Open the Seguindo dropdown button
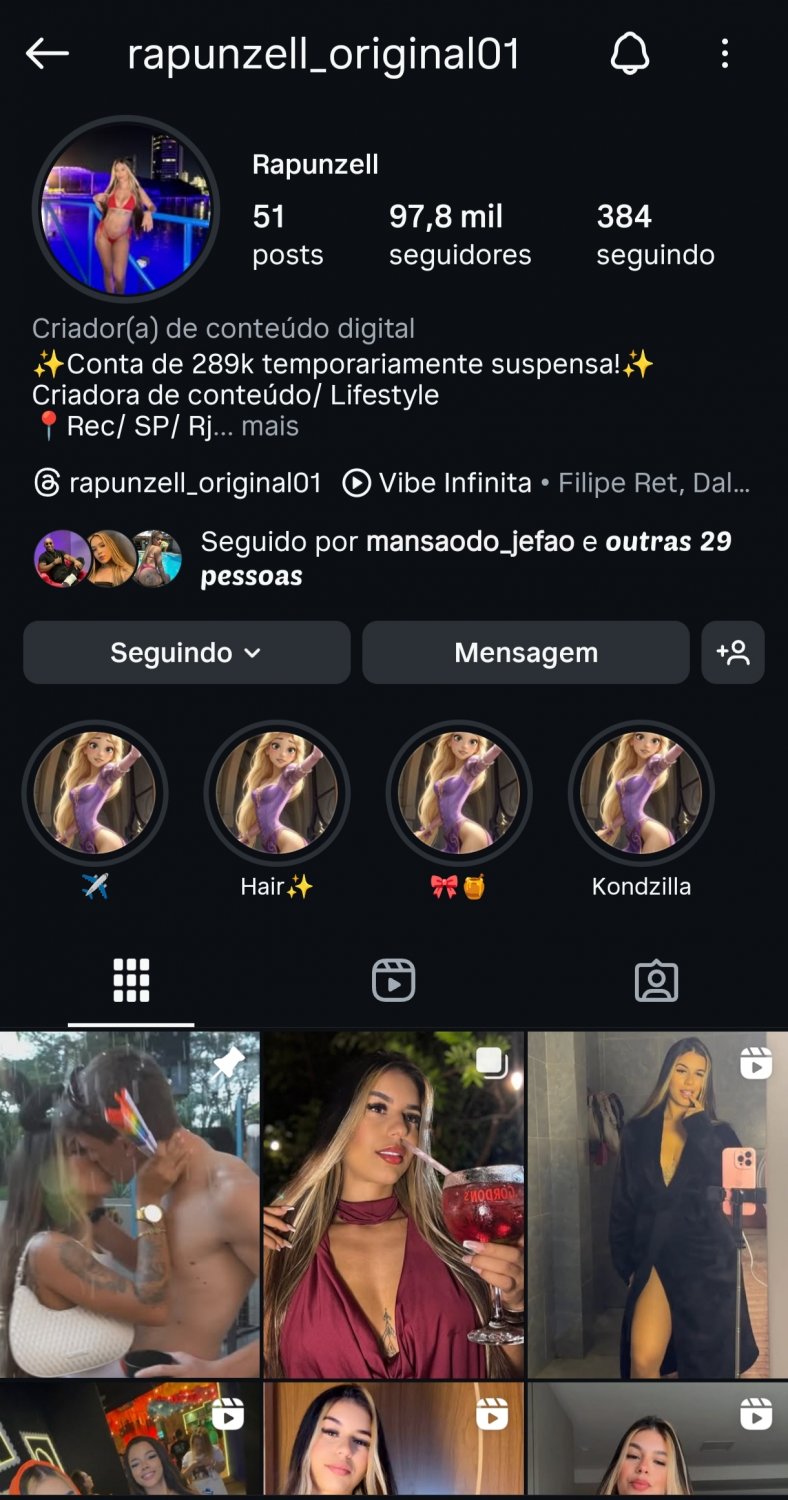The width and height of the screenshot is (788, 1500). tap(187, 653)
